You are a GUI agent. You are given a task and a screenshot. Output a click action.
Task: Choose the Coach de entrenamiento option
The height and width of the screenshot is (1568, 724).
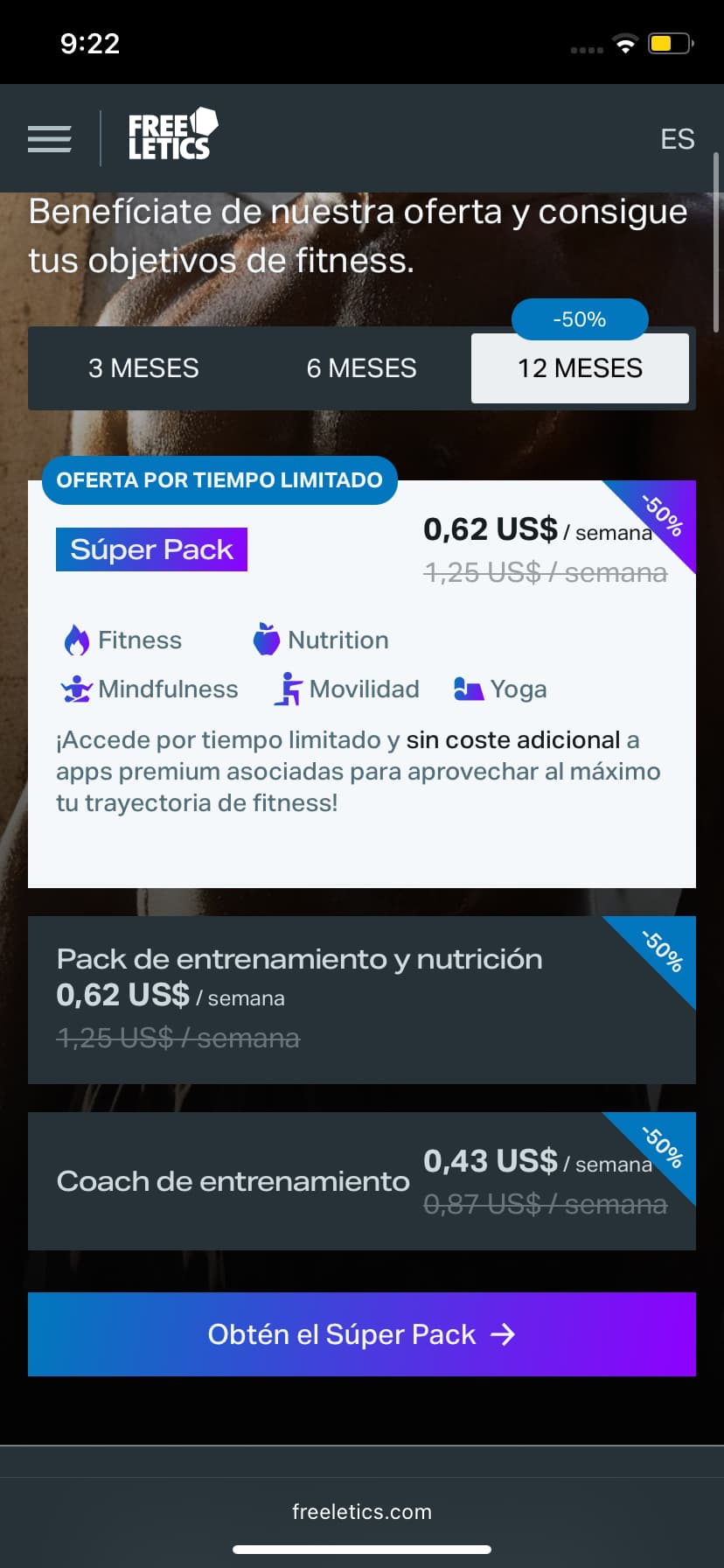coord(361,1181)
